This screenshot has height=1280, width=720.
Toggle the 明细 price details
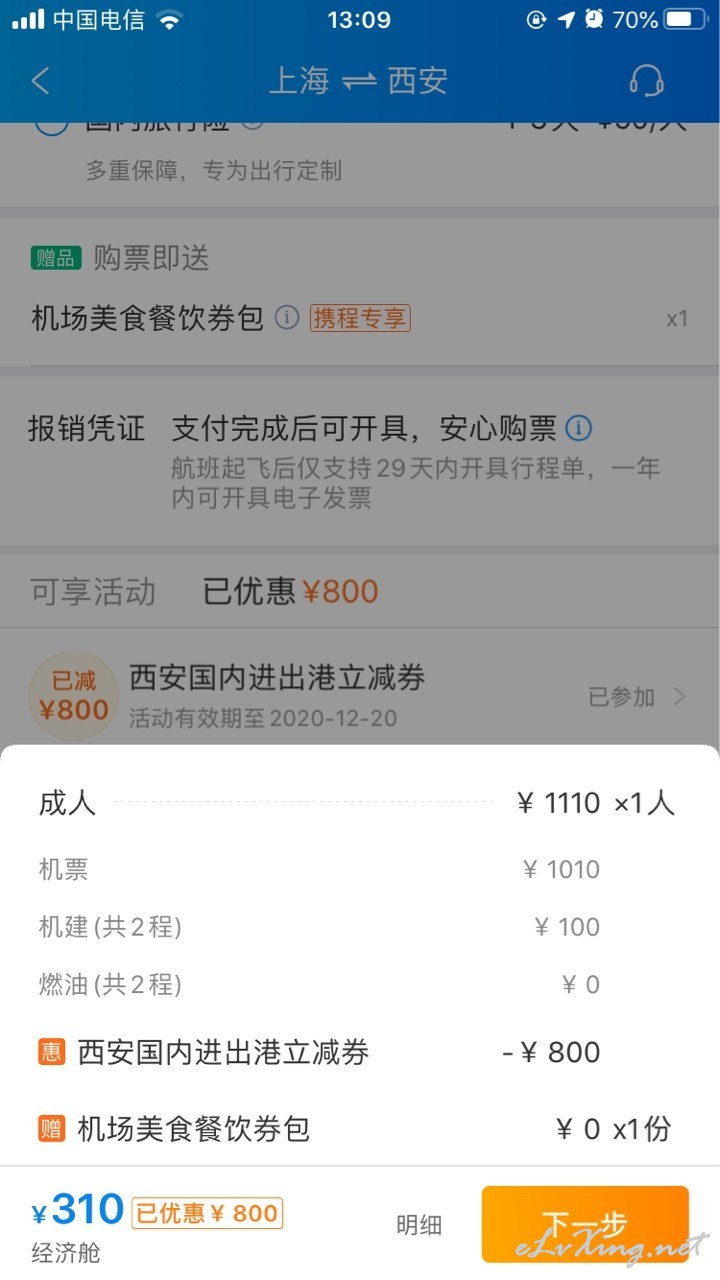(x=419, y=1225)
